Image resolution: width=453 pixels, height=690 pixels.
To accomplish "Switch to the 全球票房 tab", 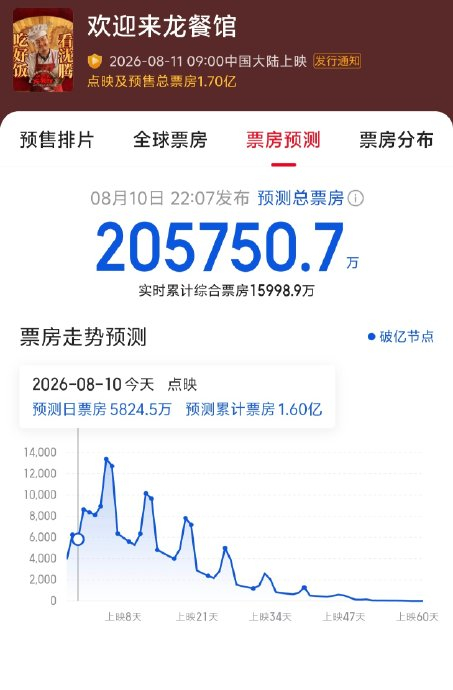I will tap(170, 140).
